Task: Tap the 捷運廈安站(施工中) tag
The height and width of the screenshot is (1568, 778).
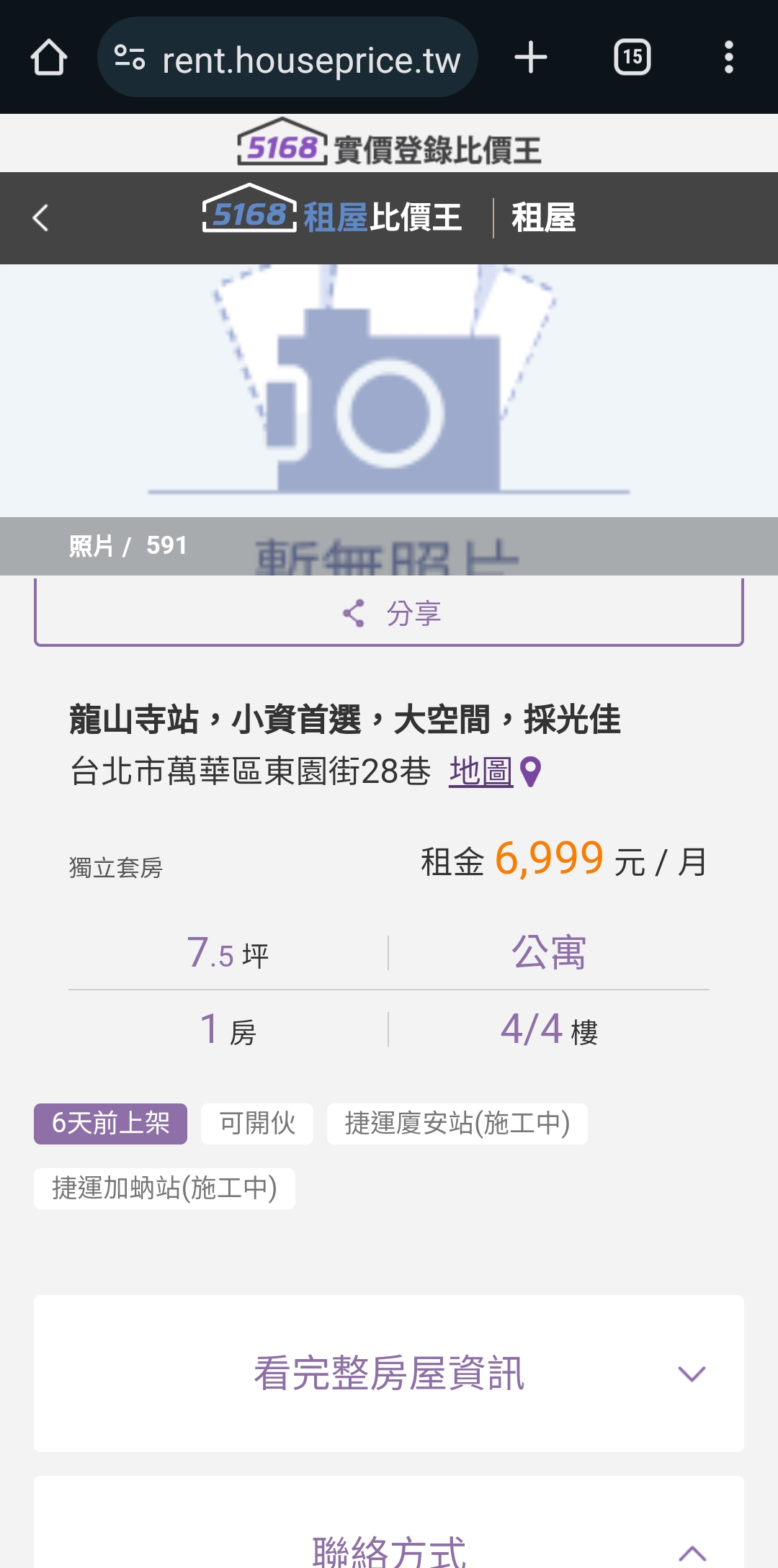Action: click(457, 1124)
